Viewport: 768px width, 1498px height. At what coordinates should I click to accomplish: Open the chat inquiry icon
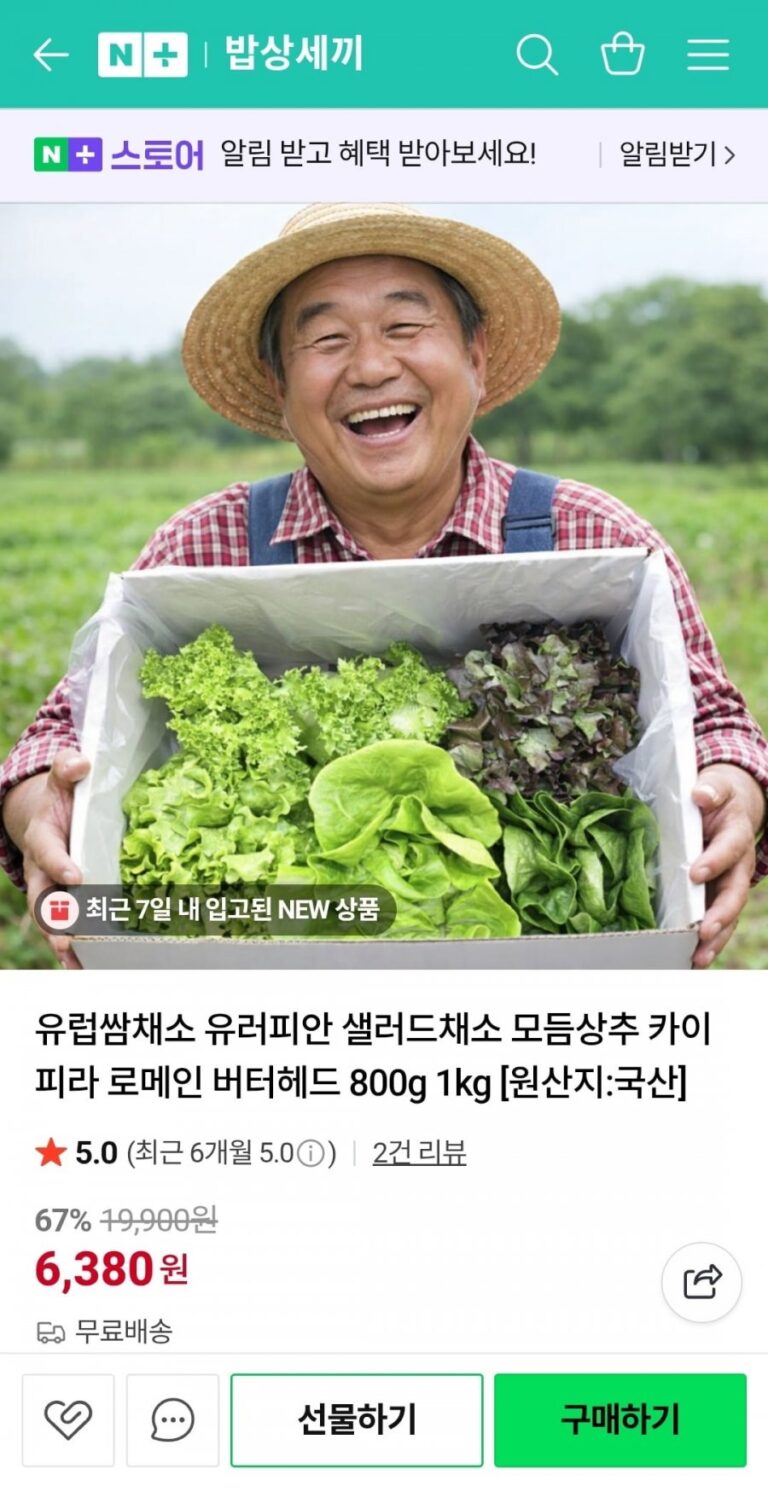(x=172, y=1420)
